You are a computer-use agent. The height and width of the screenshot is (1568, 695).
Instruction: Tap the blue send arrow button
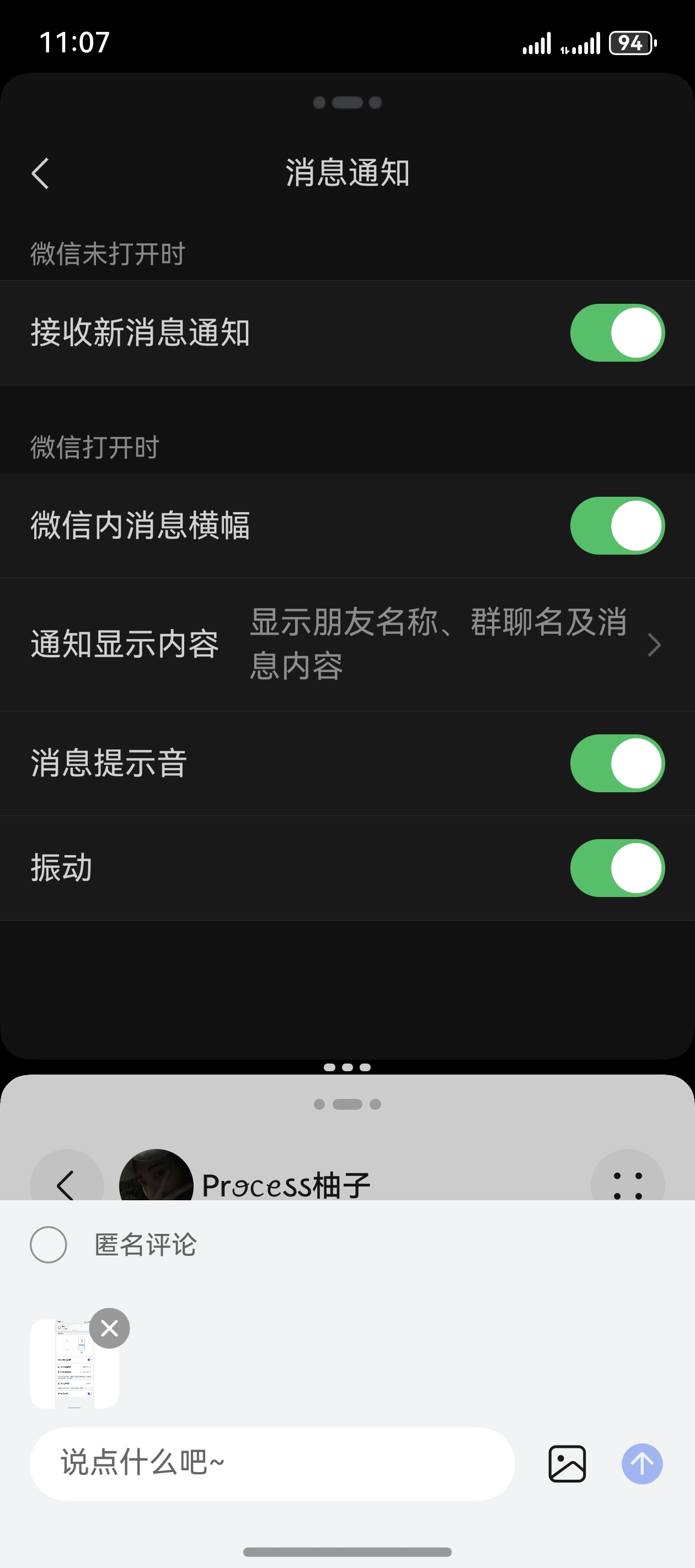point(641,1463)
